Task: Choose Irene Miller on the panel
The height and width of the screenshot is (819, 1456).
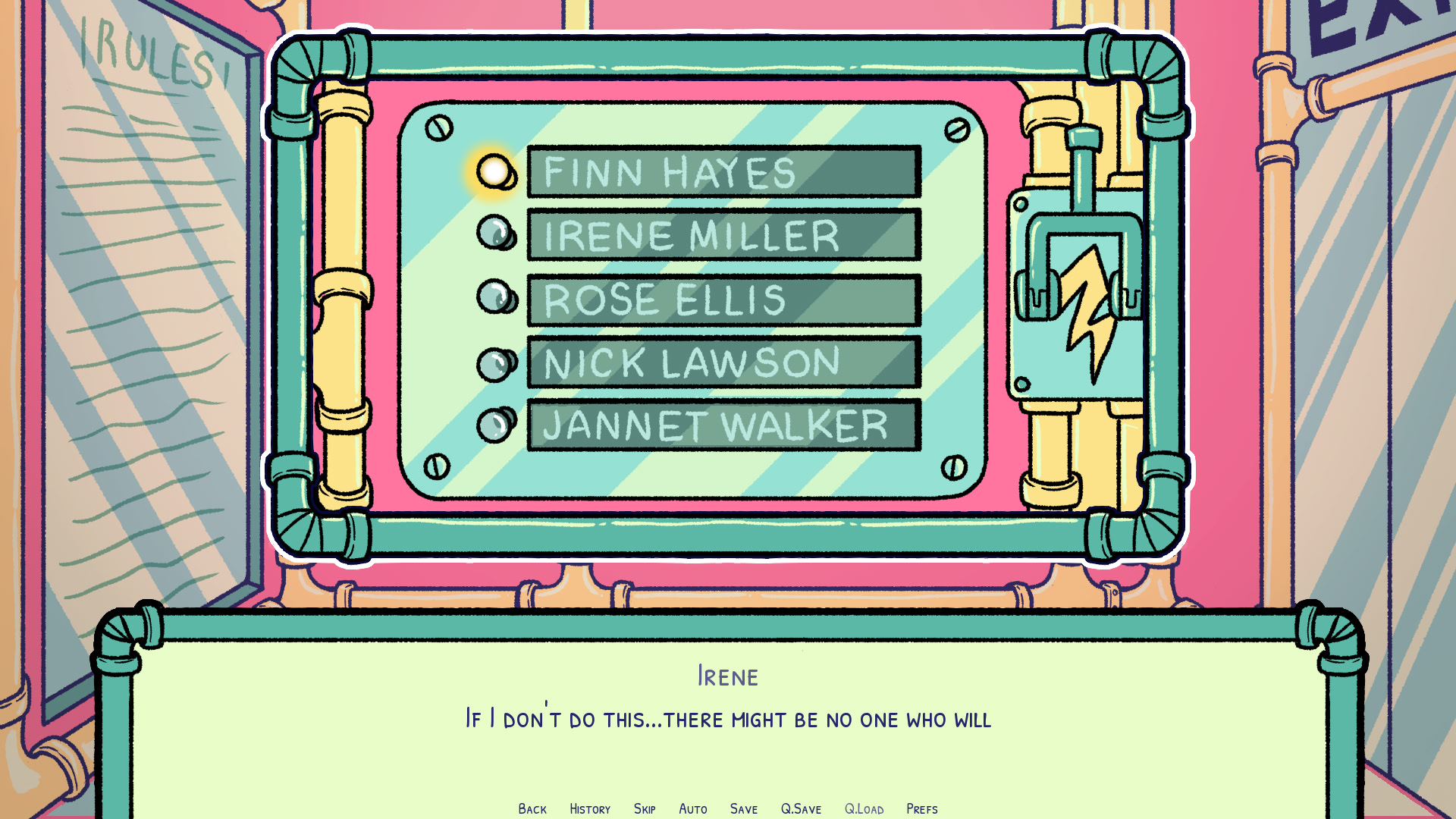Action: (723, 235)
